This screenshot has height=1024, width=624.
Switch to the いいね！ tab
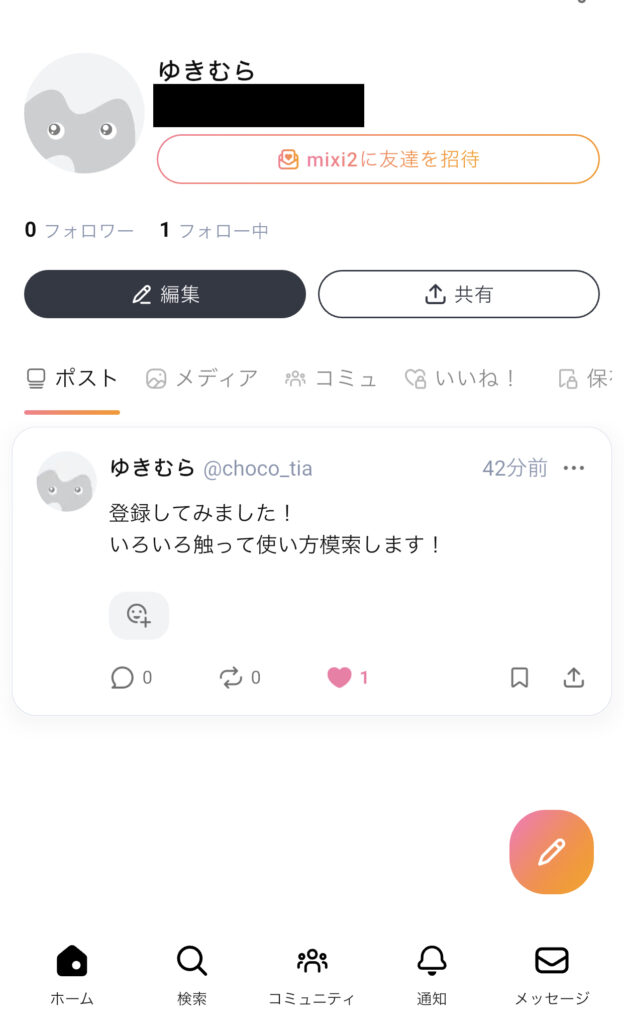tap(460, 378)
